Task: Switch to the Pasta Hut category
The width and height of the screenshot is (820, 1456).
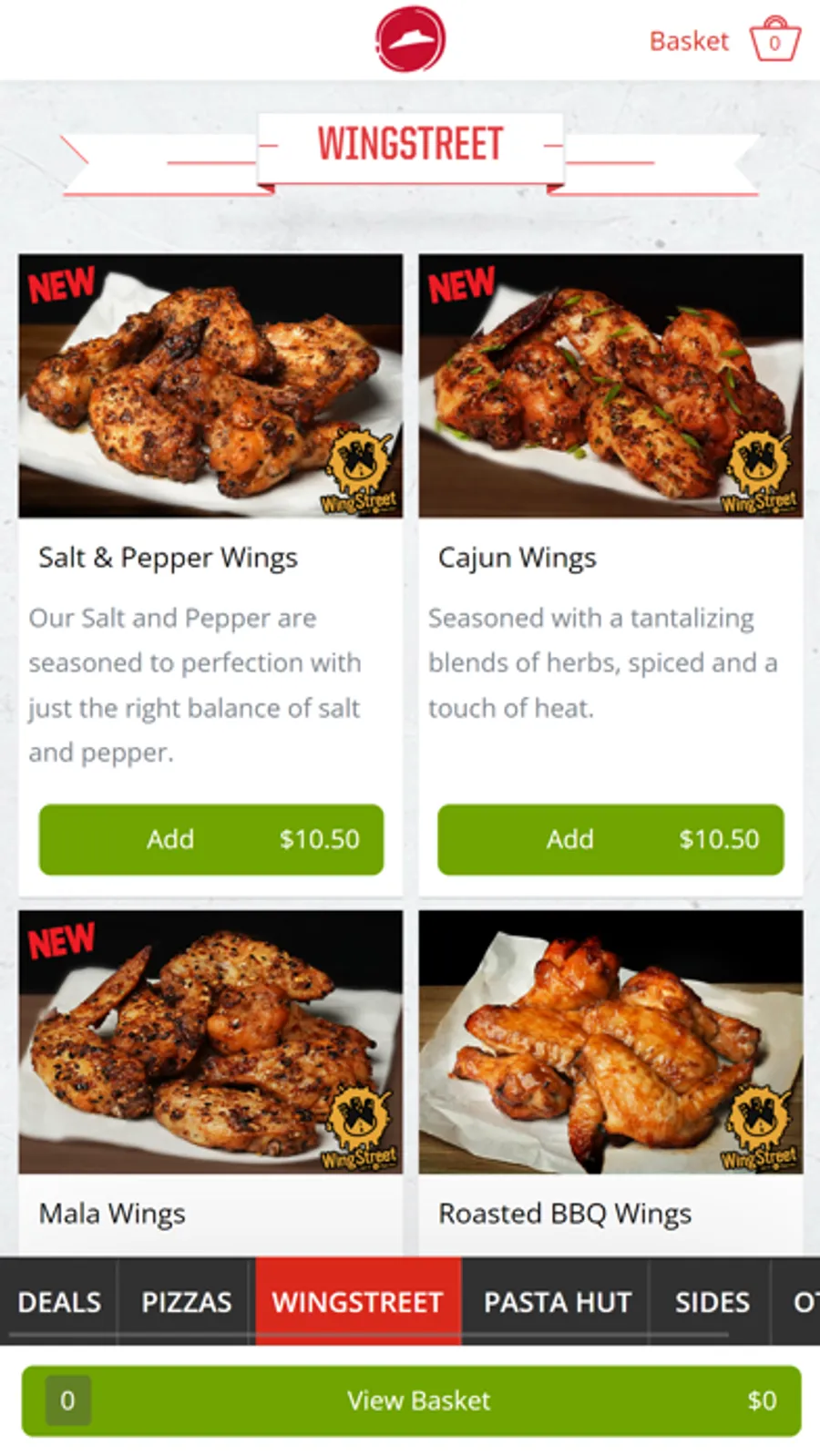Action: click(x=557, y=1301)
